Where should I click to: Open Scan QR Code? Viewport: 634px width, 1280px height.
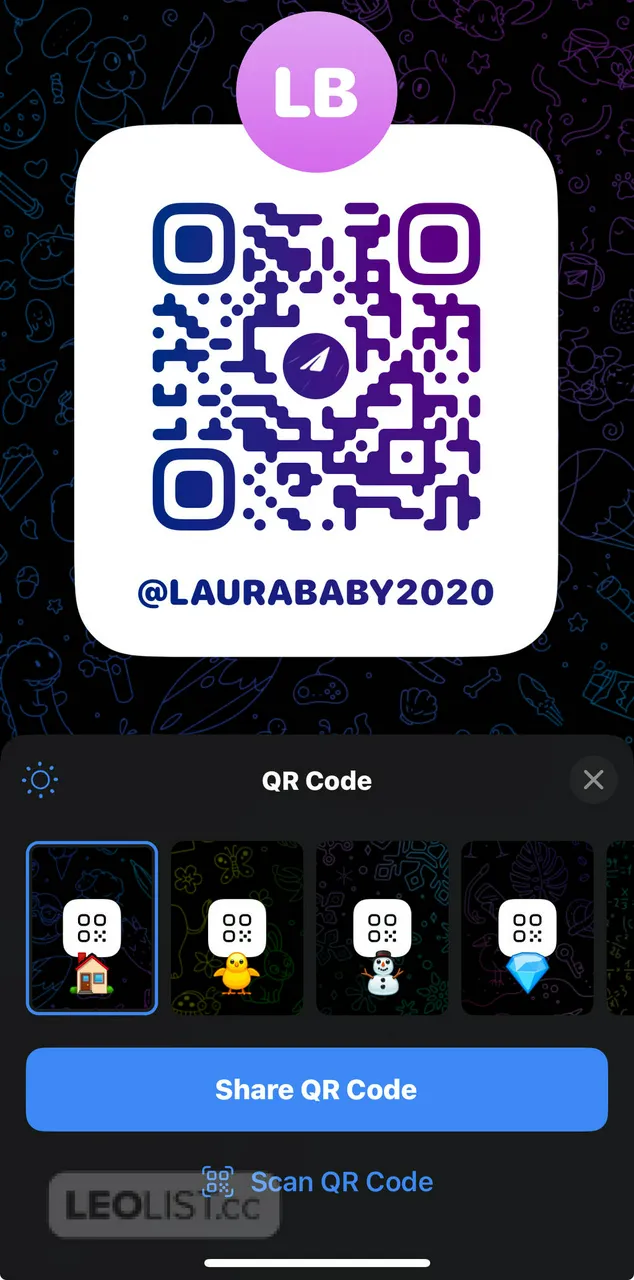point(317,1181)
